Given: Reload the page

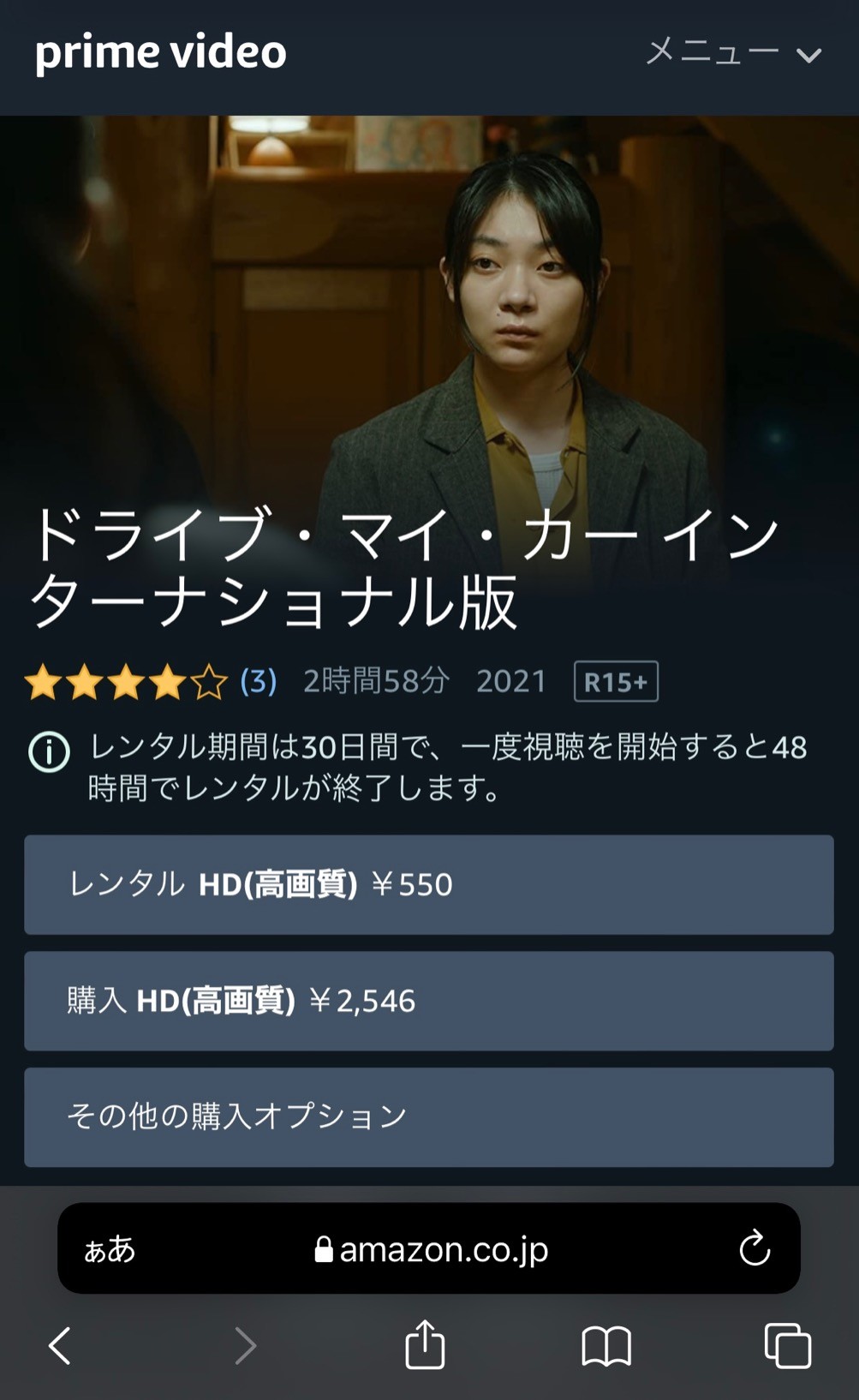Looking at the screenshot, I should tap(755, 1248).
